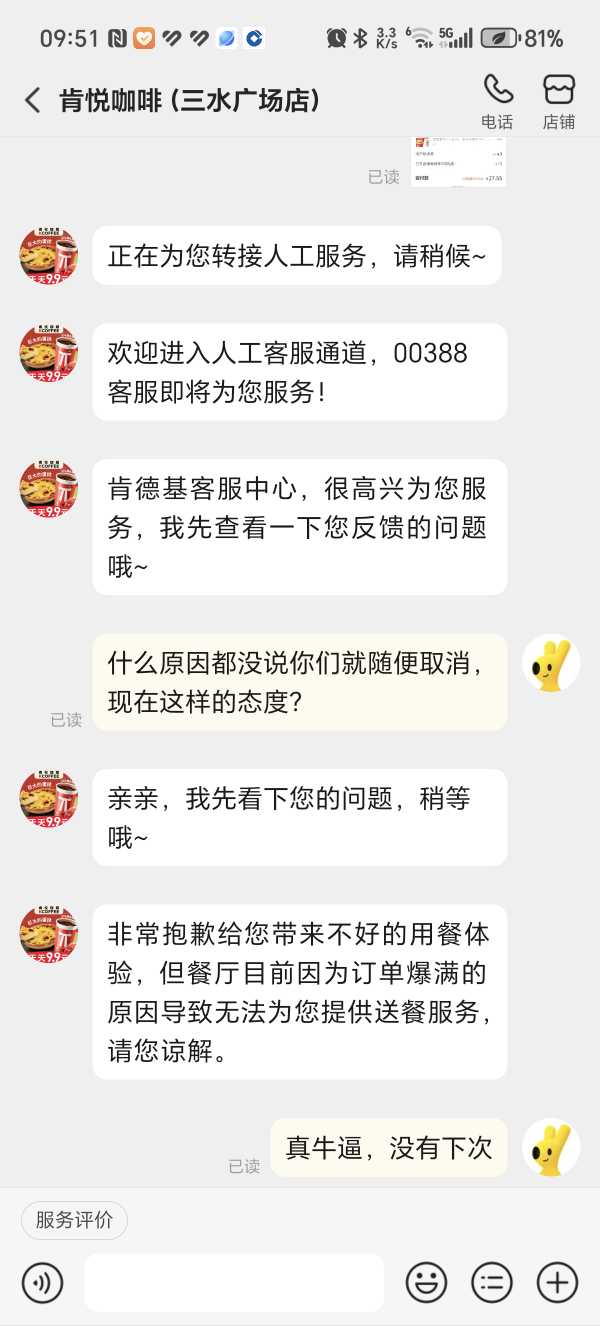
Task: Switch to voice input
Action: click(x=42, y=1282)
